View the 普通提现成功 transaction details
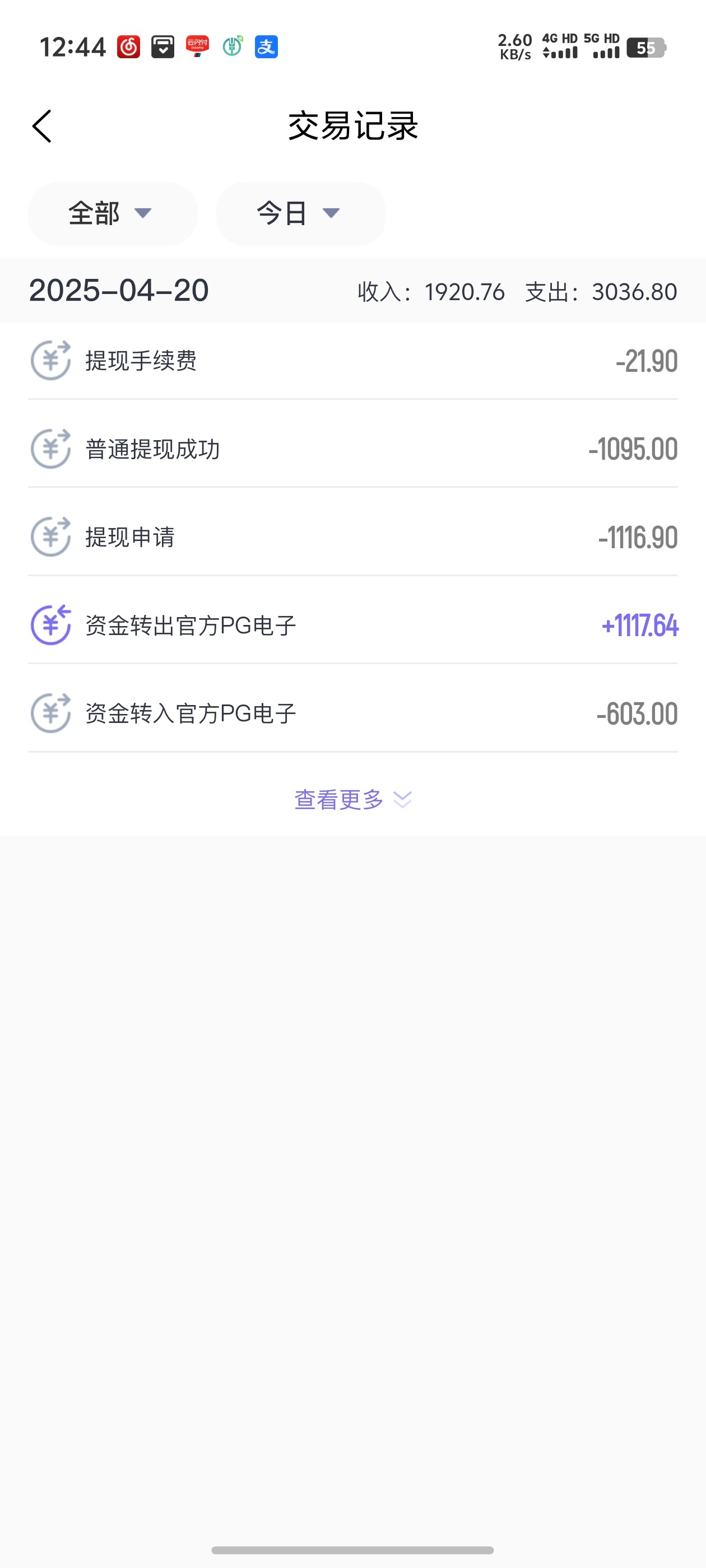 [x=352, y=449]
